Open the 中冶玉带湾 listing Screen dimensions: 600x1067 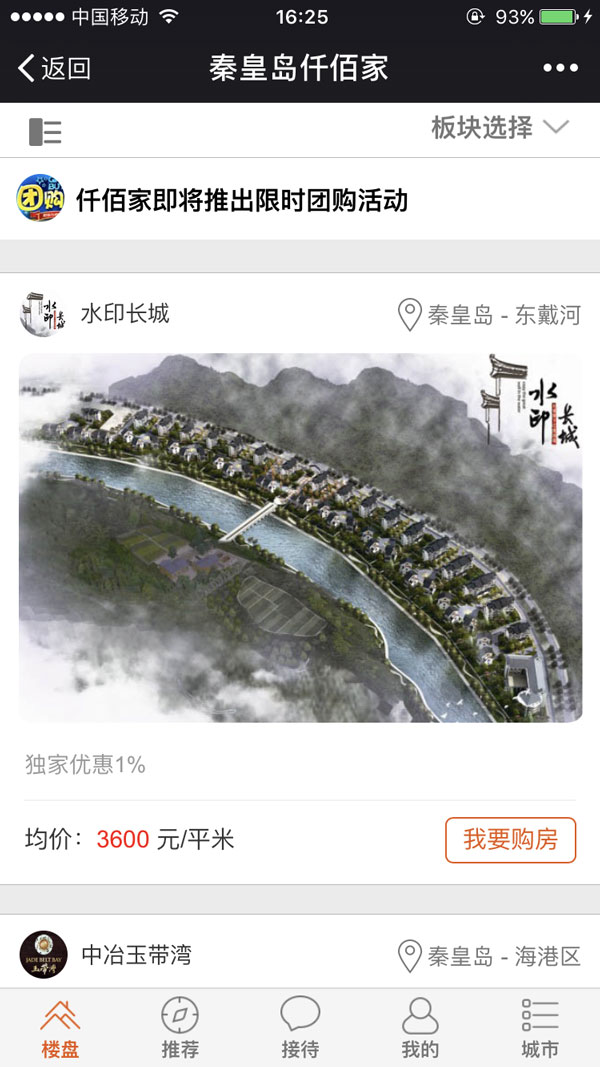(136, 955)
